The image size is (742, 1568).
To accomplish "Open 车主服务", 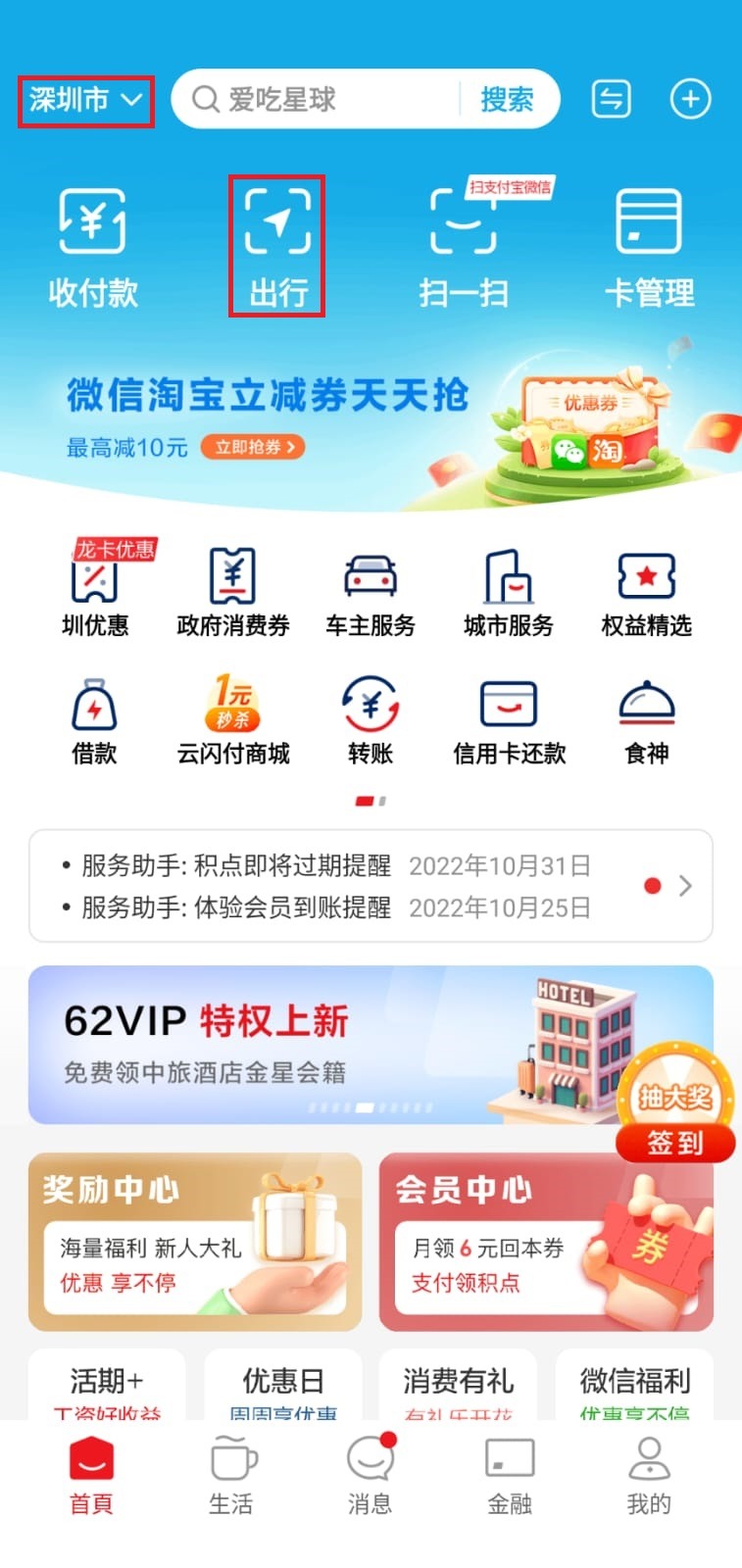I will point(371,592).
